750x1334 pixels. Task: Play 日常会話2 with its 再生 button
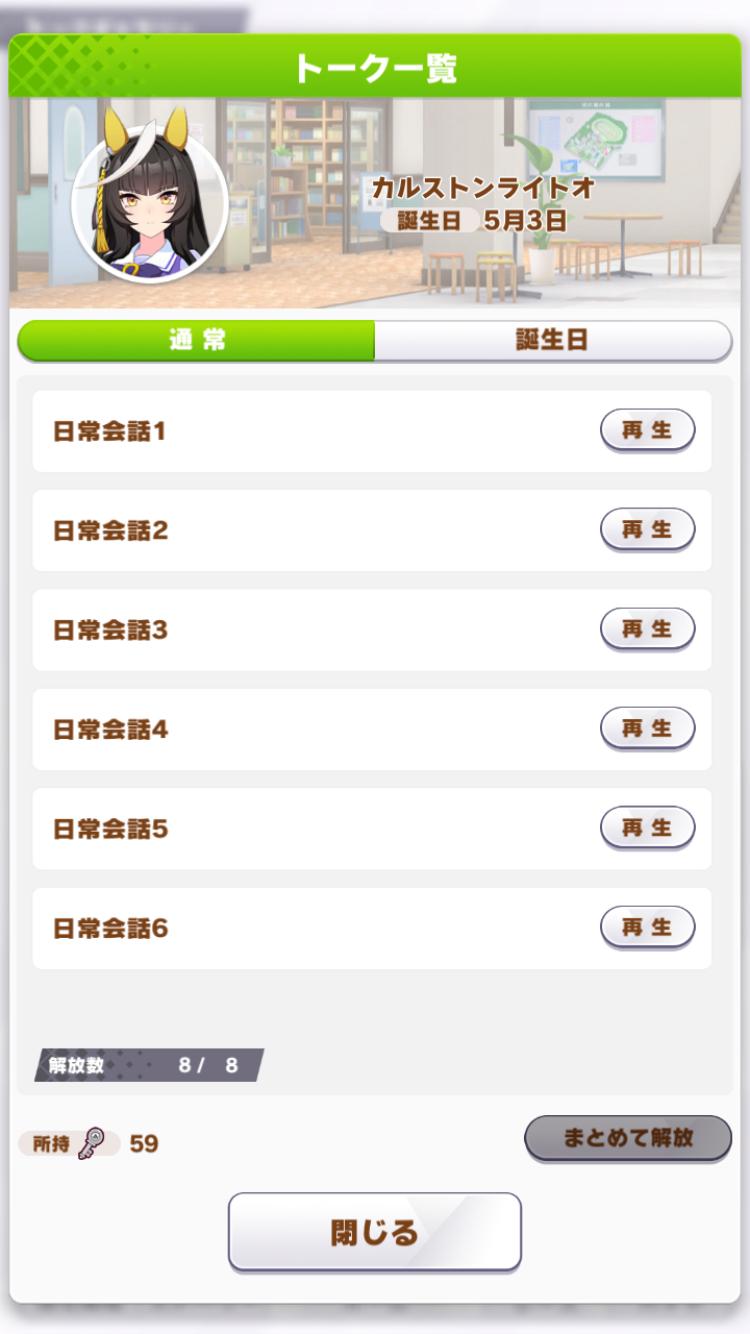pos(647,530)
